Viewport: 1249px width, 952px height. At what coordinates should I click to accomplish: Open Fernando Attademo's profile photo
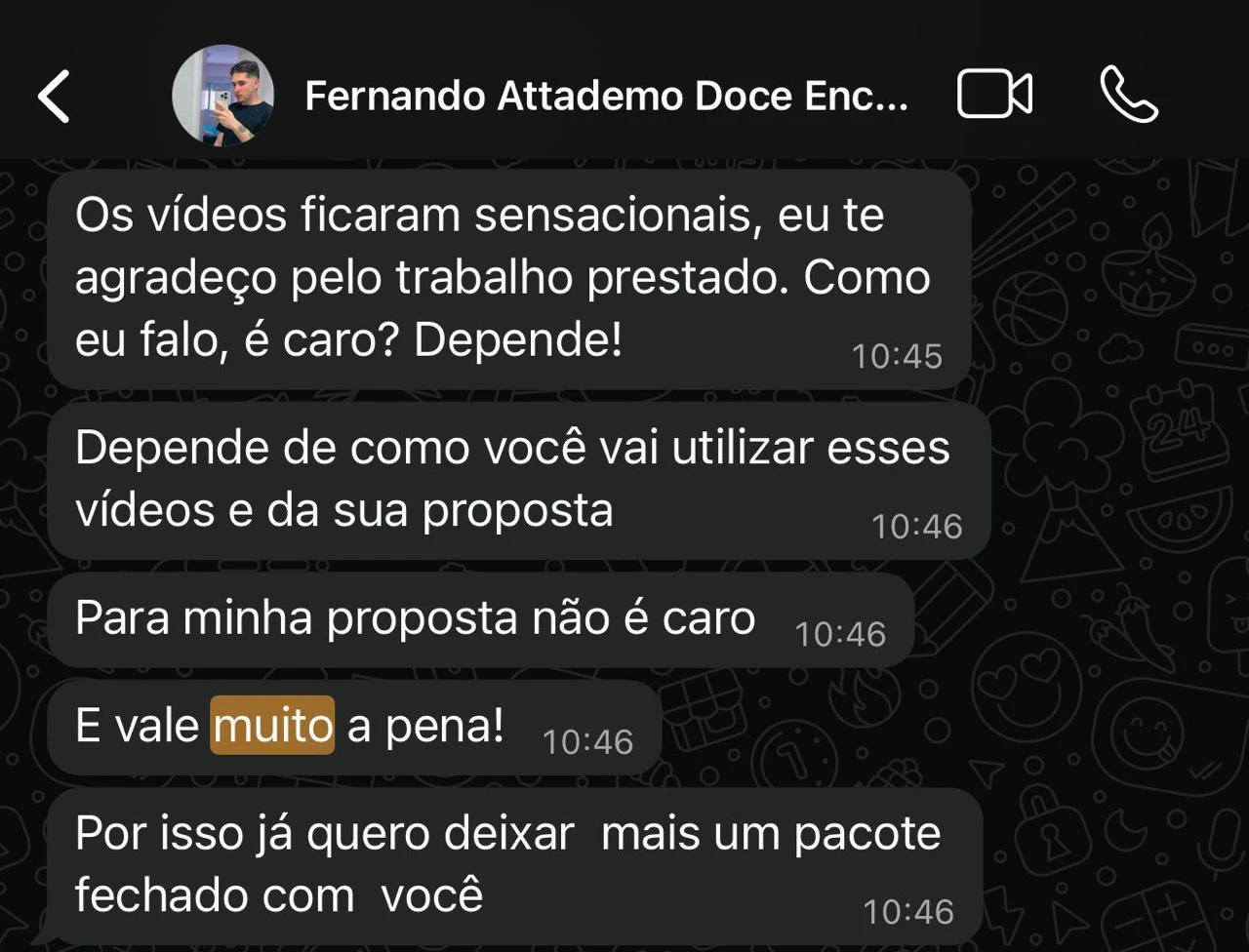click(222, 96)
